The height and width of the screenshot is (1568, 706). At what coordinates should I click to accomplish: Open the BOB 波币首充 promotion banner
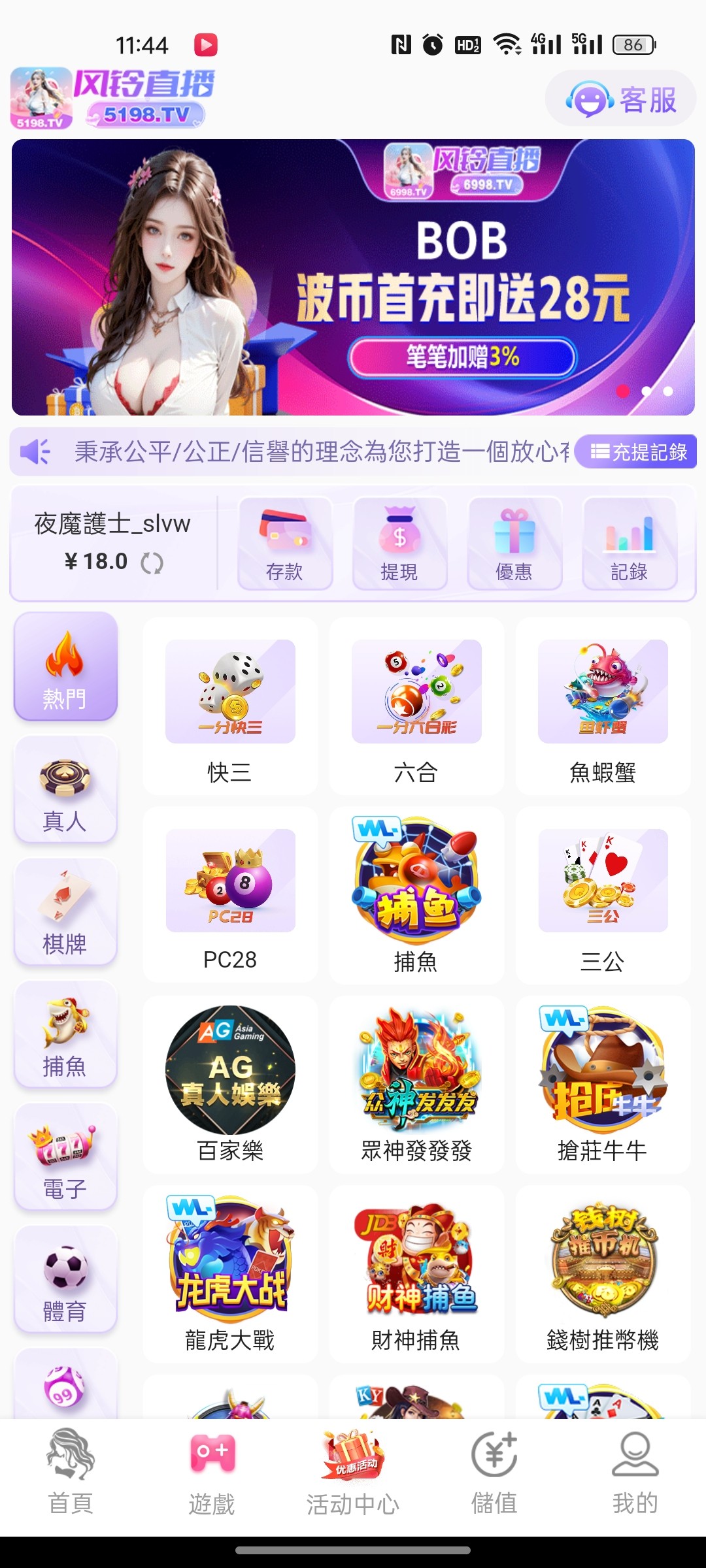tap(353, 277)
